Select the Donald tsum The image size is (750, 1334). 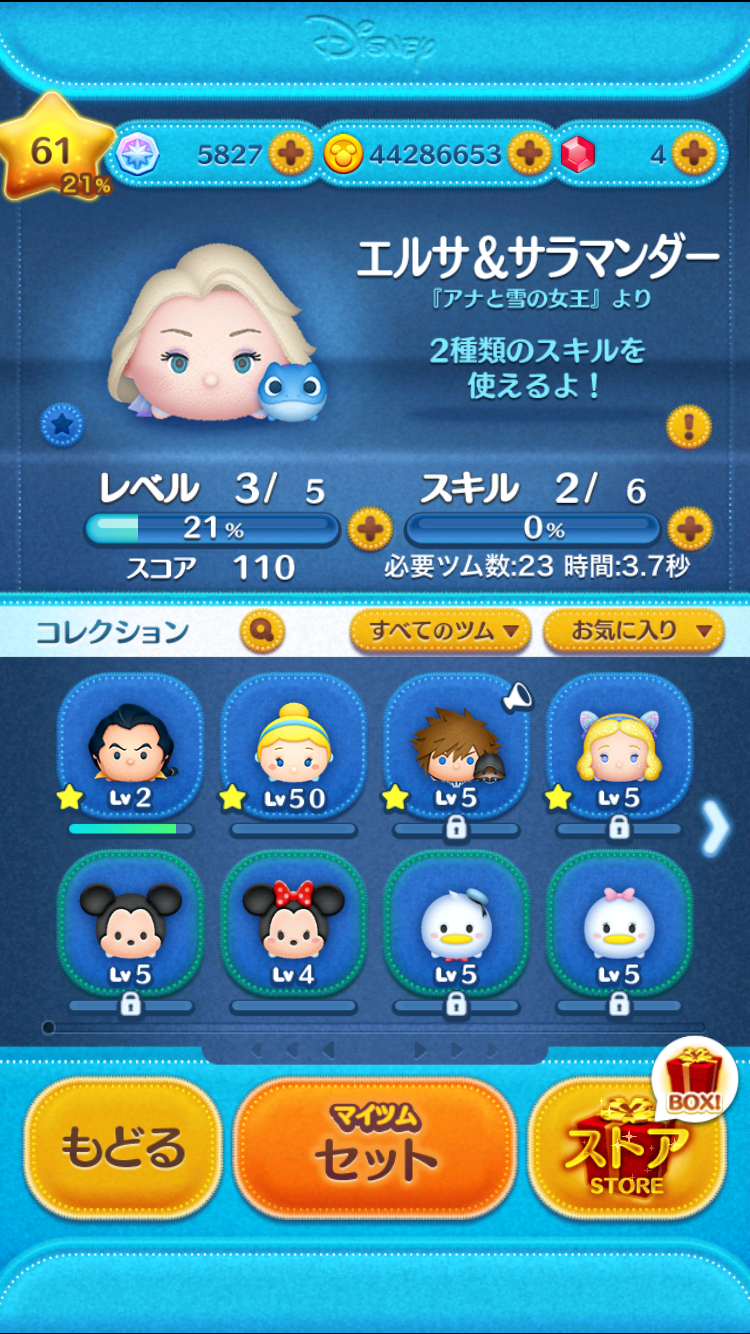coord(456,925)
